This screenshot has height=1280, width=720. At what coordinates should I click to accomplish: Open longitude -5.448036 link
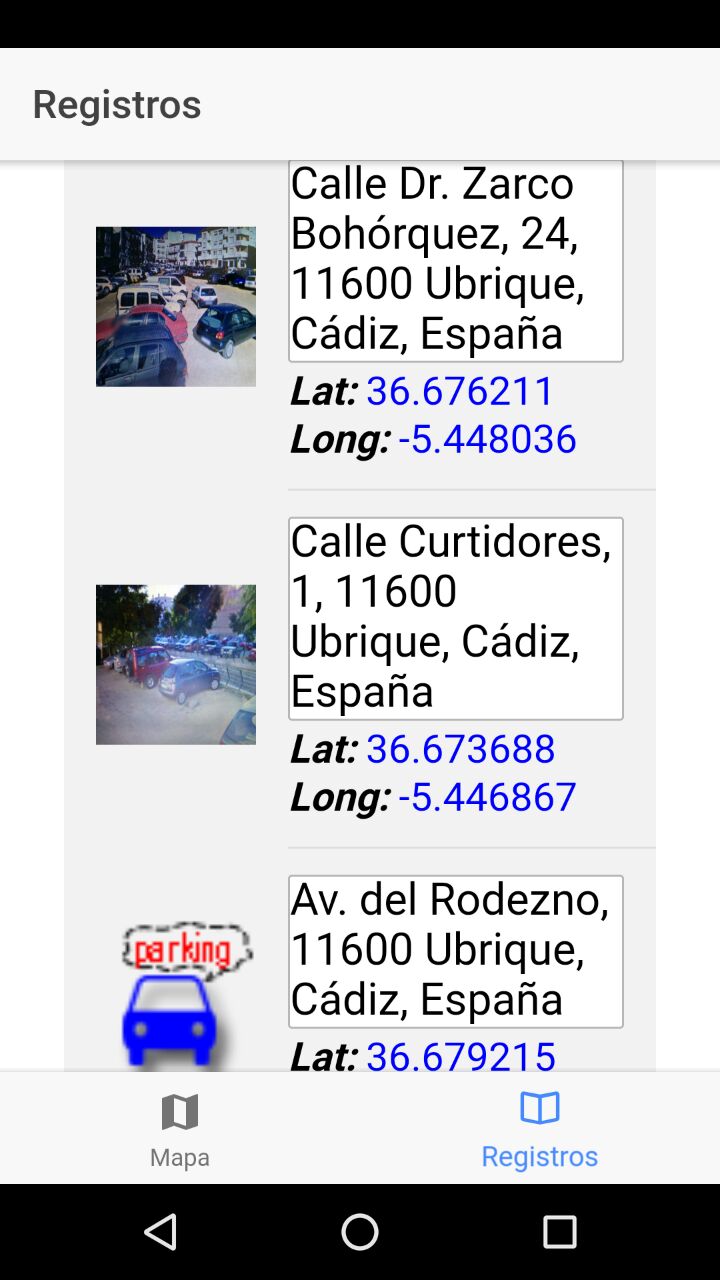coord(487,438)
